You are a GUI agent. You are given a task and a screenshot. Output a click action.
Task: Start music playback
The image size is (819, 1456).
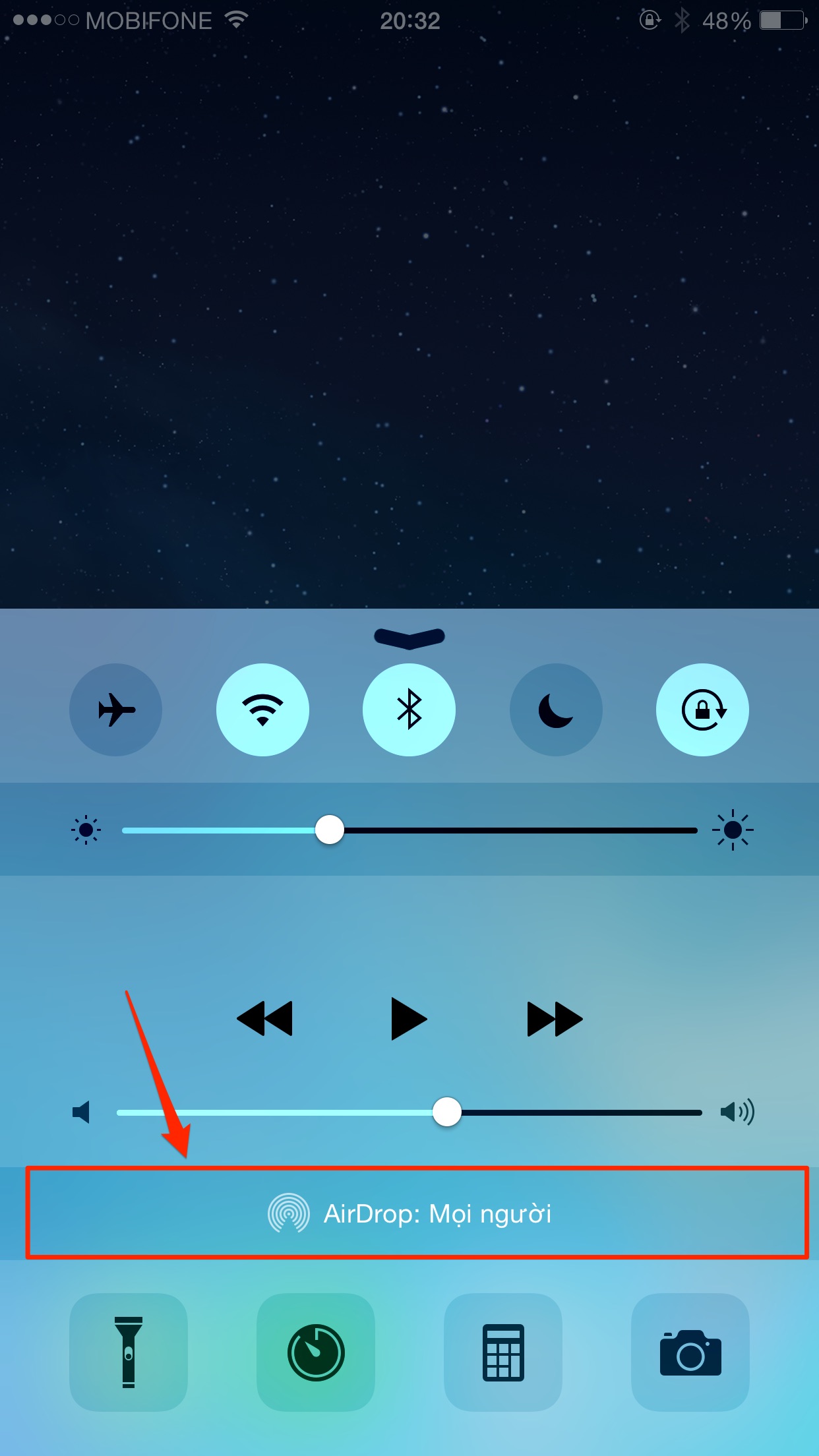point(409,1019)
